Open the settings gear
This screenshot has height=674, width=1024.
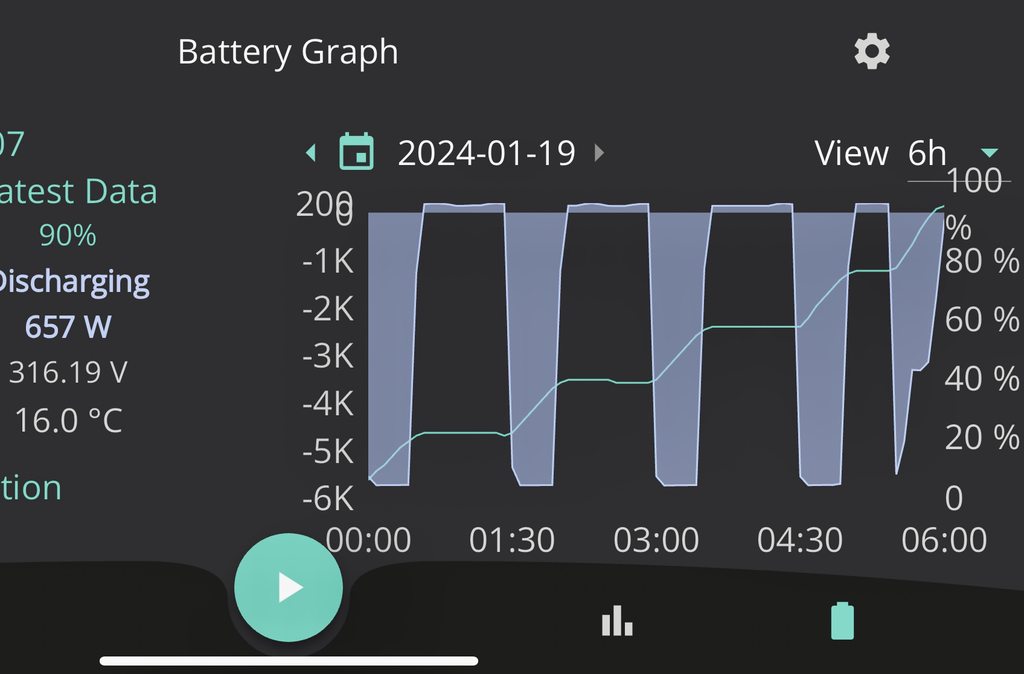[872, 51]
